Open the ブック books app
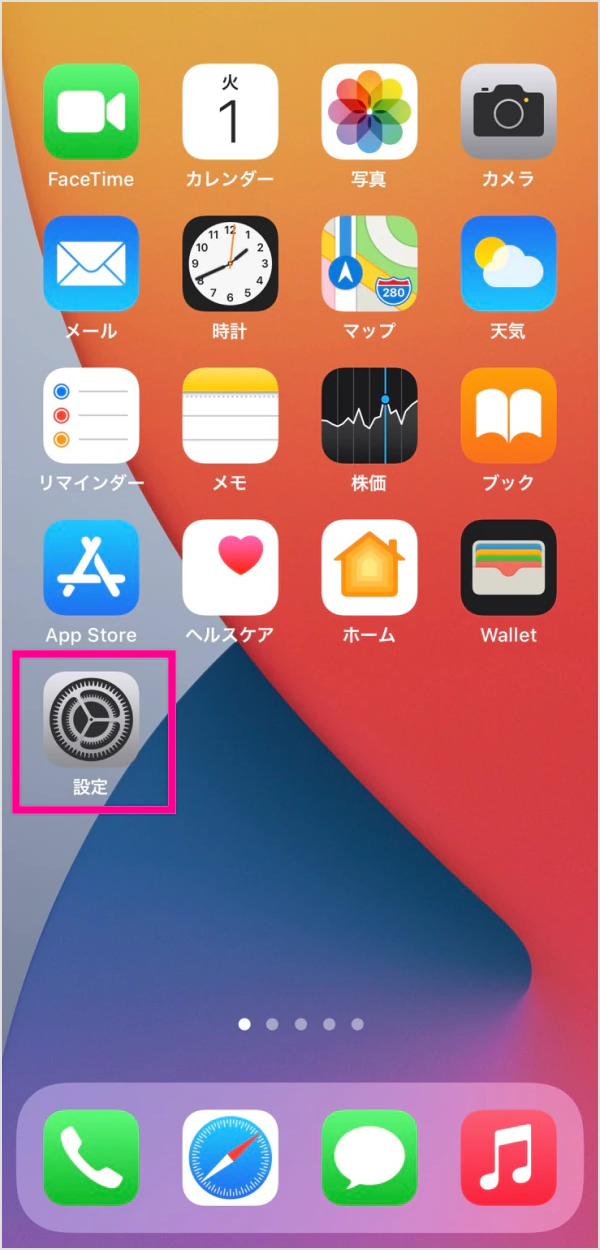This screenshot has width=600, height=1250. [508, 416]
